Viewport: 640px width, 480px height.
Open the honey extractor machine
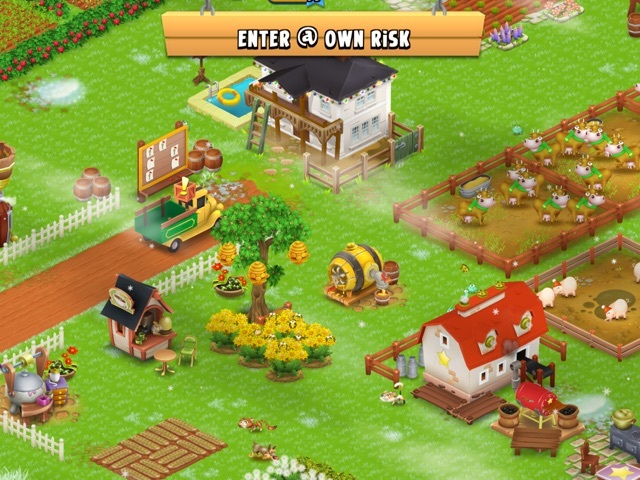pyautogui.click(x=358, y=272)
